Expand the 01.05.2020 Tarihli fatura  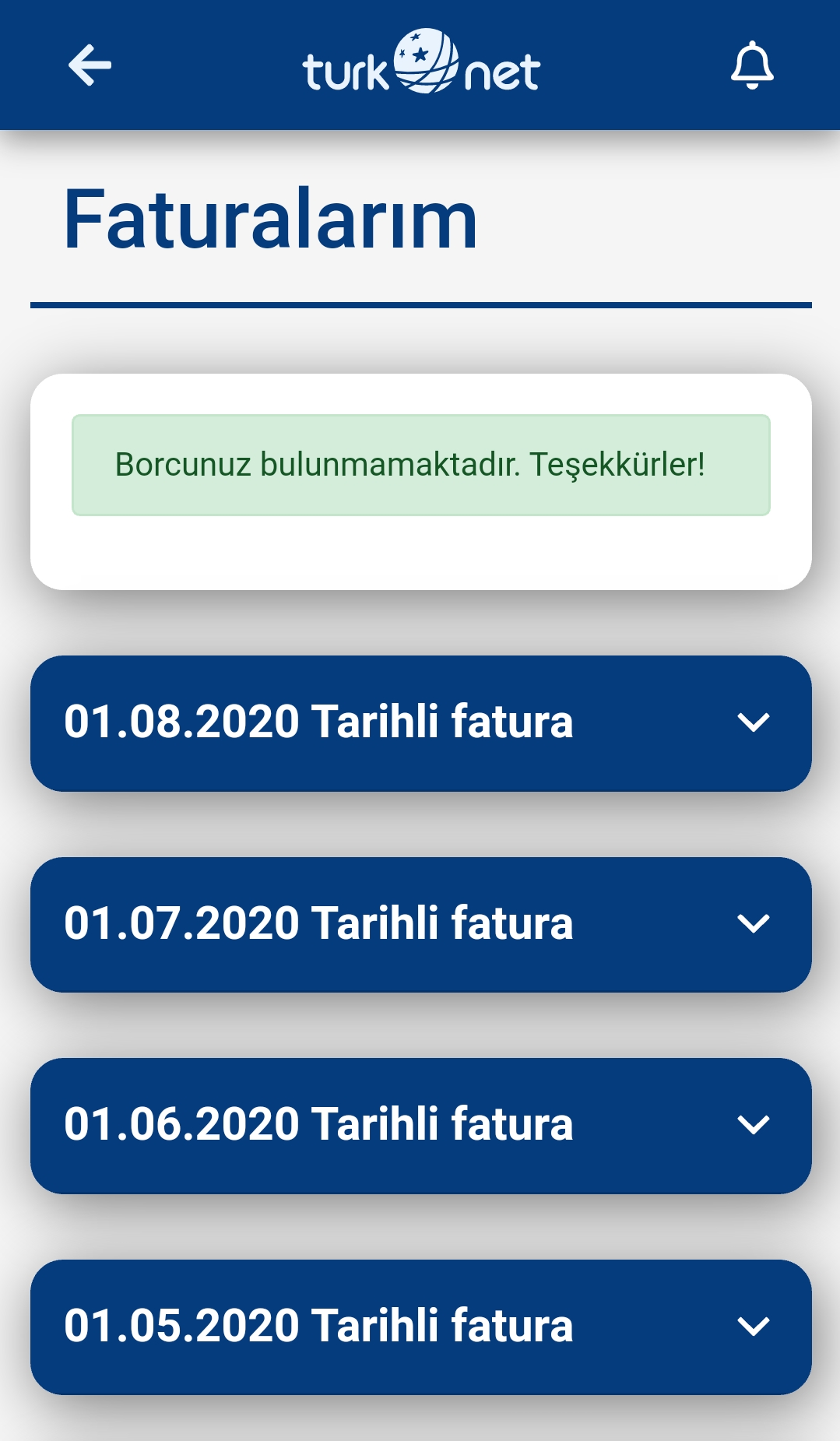coord(420,1327)
